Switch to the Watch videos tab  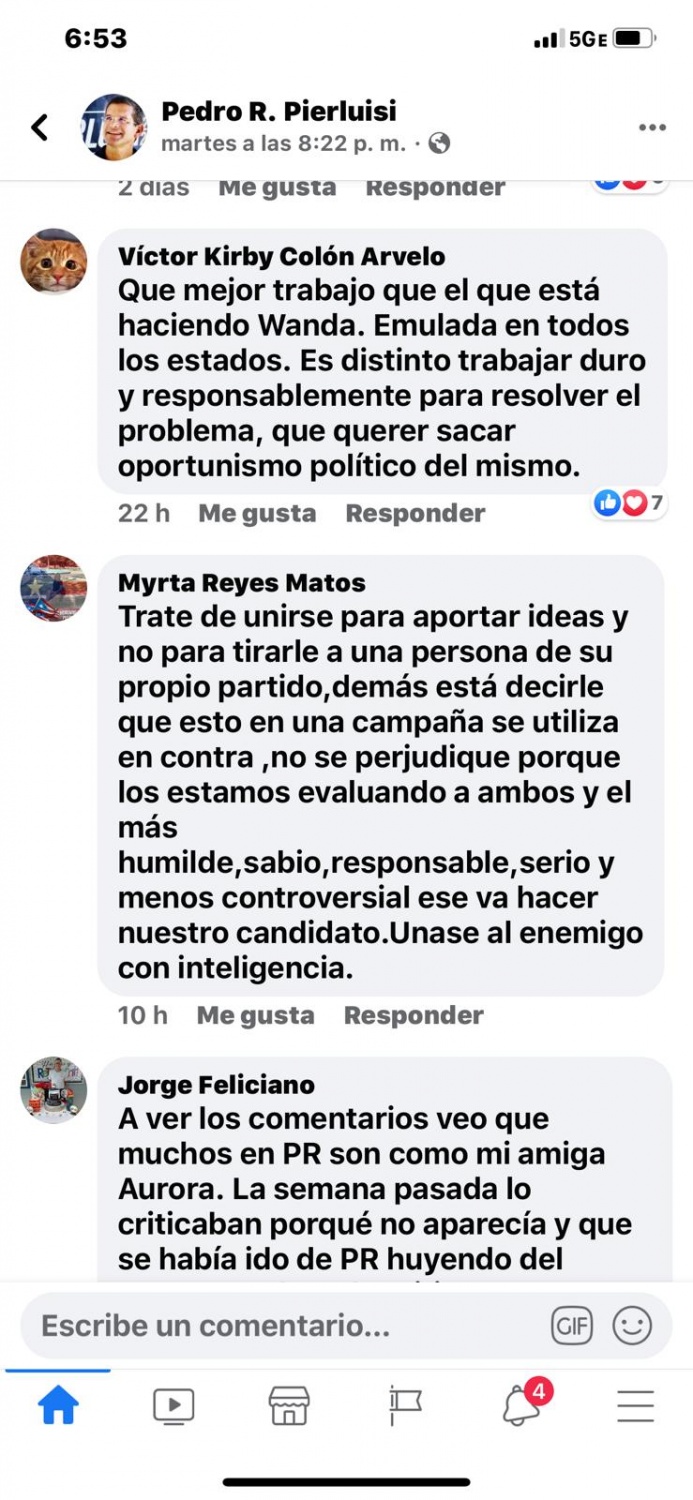[173, 1406]
